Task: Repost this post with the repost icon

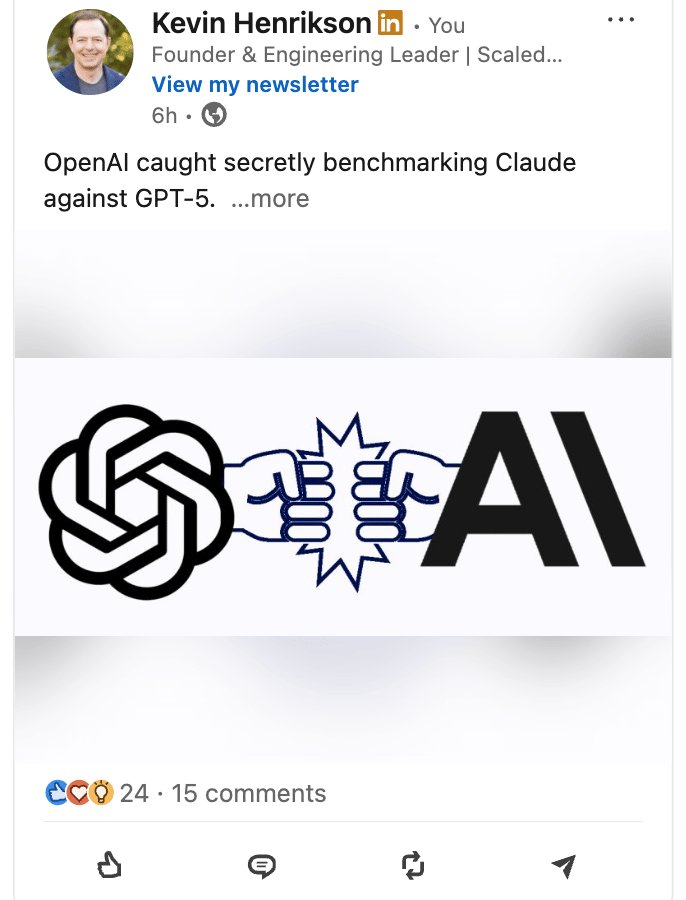Action: point(413,866)
